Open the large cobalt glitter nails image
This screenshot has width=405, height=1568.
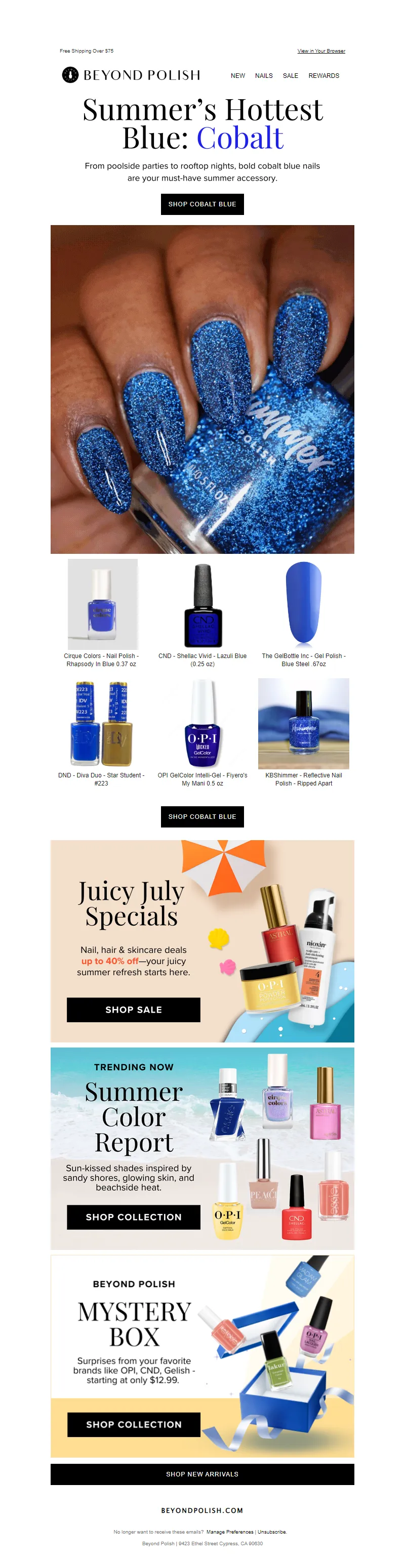[202, 389]
